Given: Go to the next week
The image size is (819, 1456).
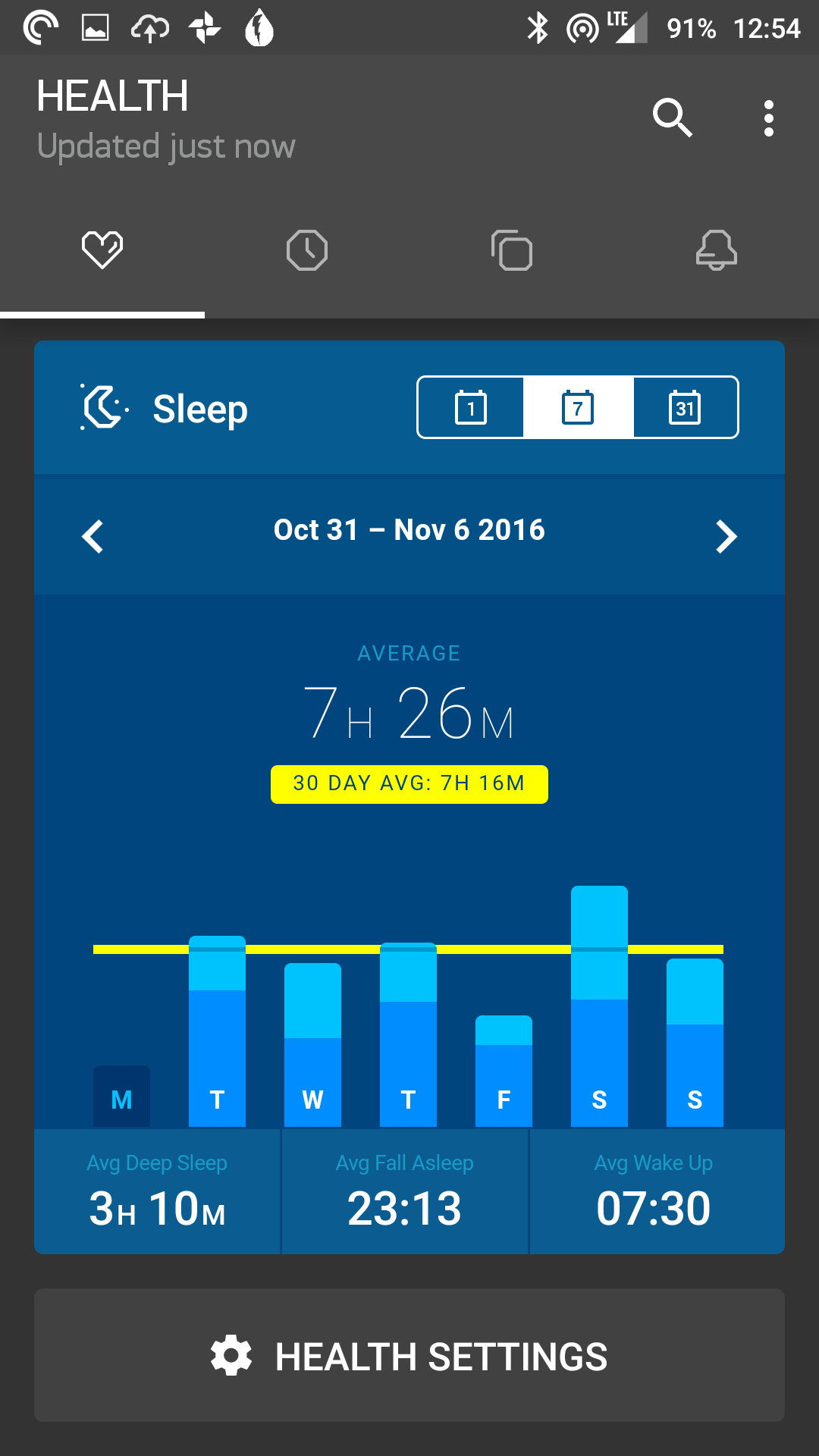Looking at the screenshot, I should 726,537.
